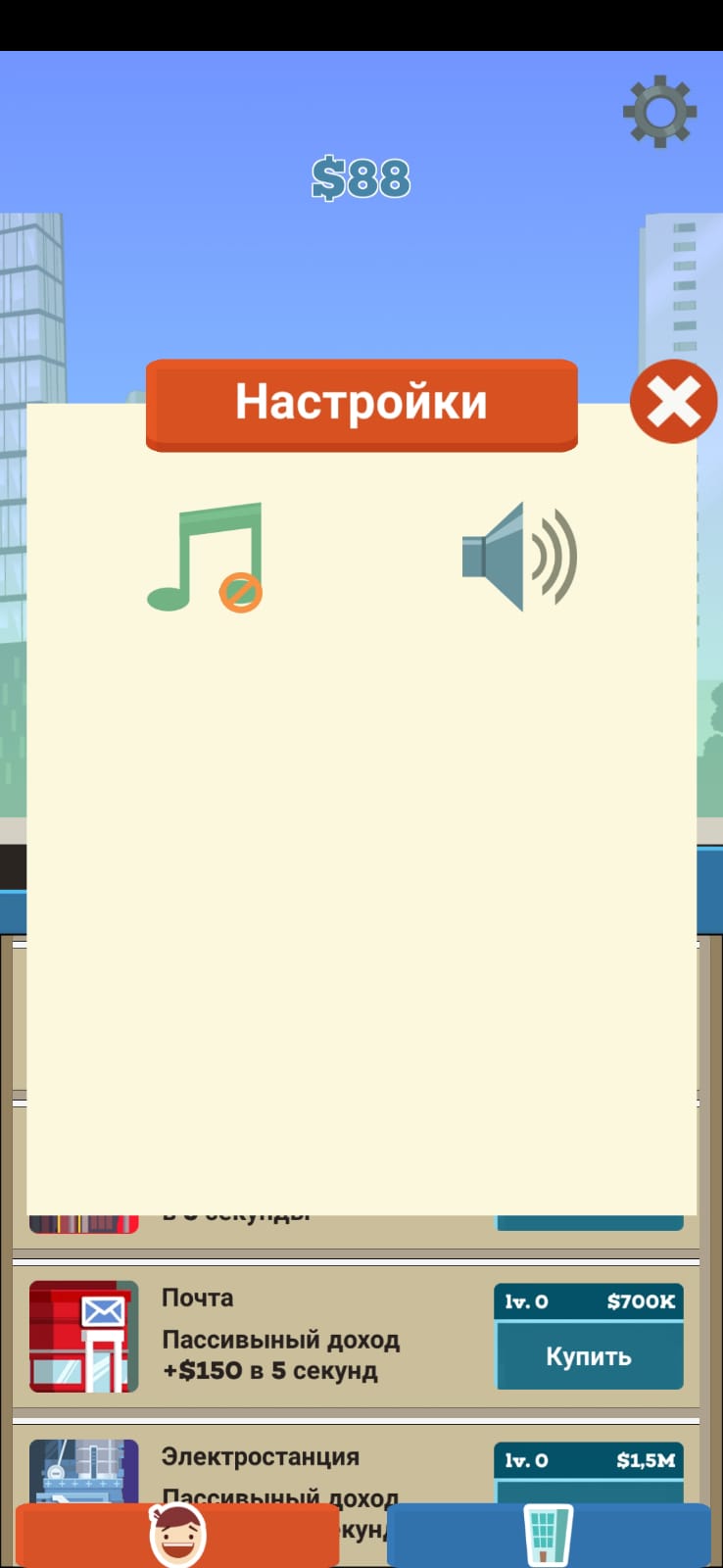Switch to the character face tab

point(177,1535)
